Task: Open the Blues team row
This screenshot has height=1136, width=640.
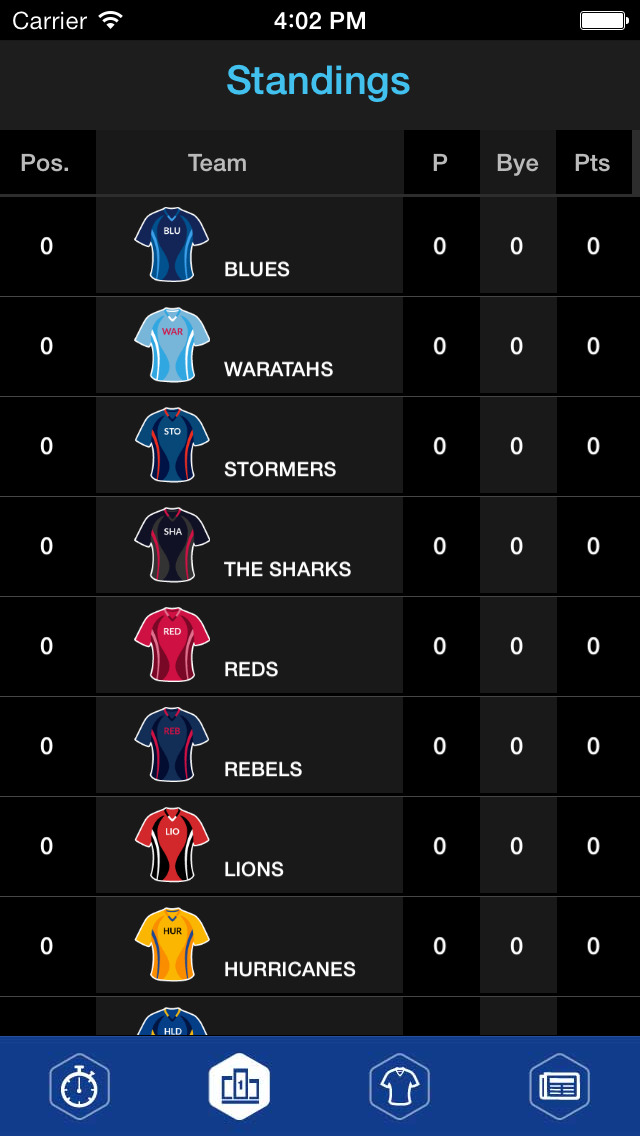Action: click(250, 246)
